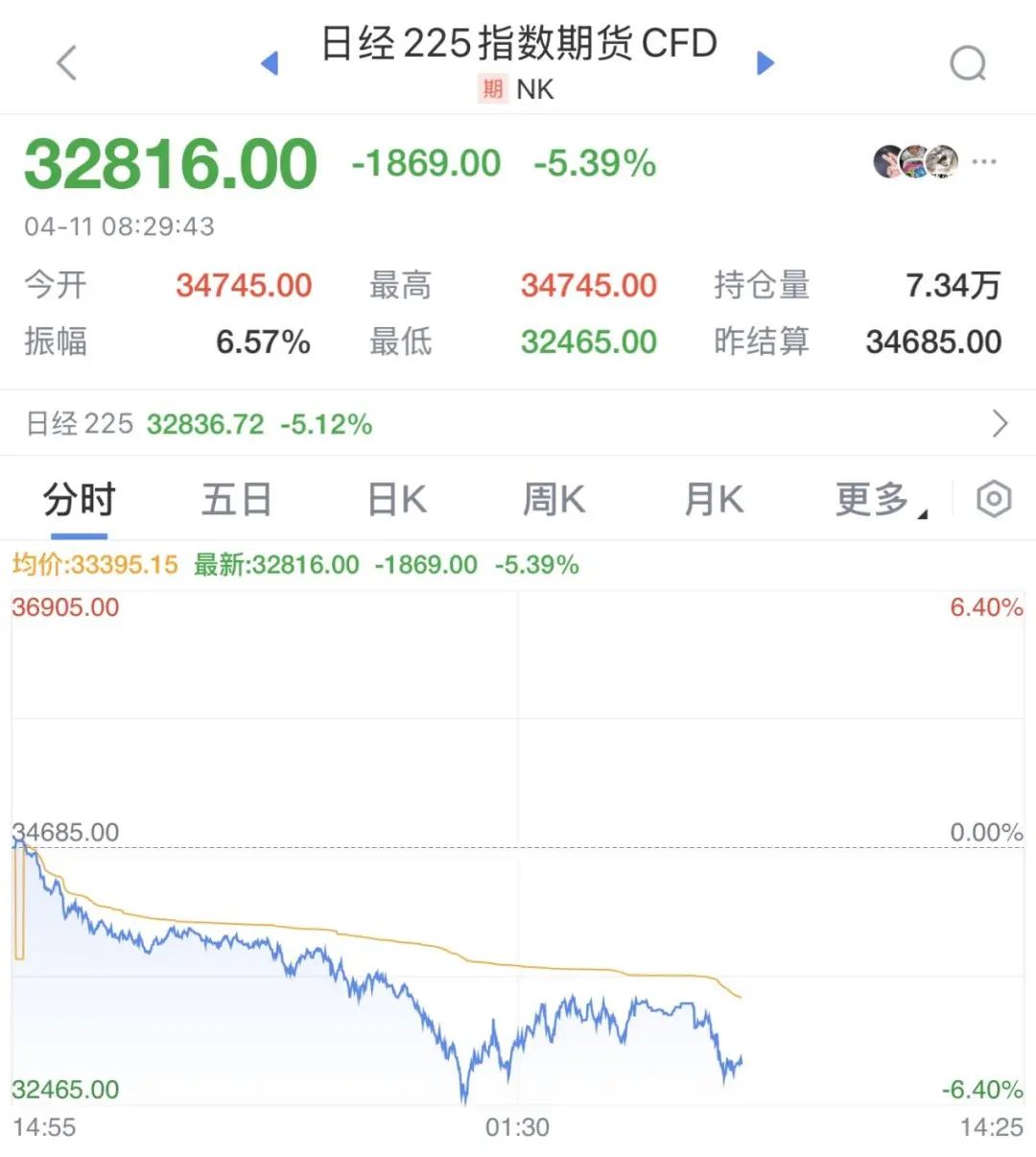Show the 月K chart

pyautogui.click(x=713, y=500)
